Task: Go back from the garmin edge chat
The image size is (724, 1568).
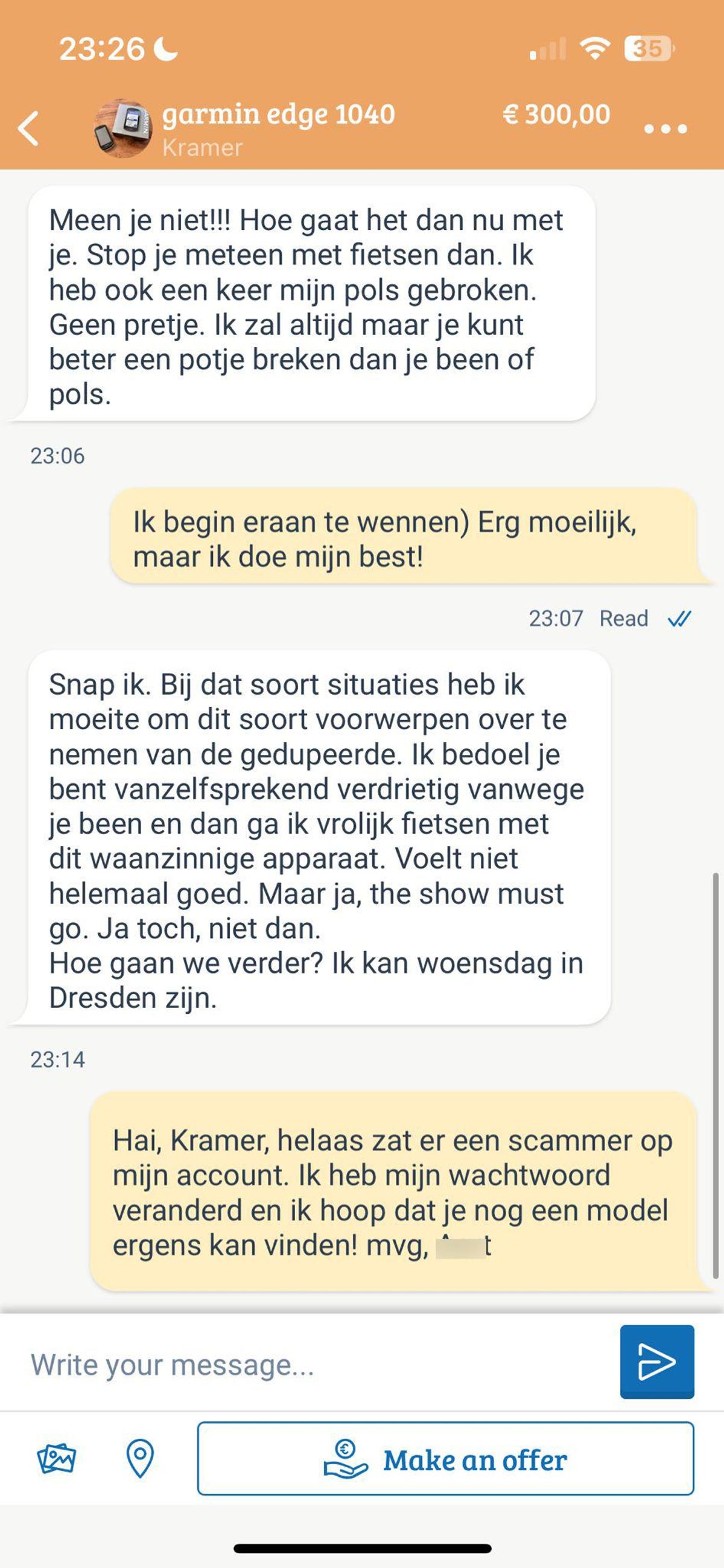Action: click(28, 129)
